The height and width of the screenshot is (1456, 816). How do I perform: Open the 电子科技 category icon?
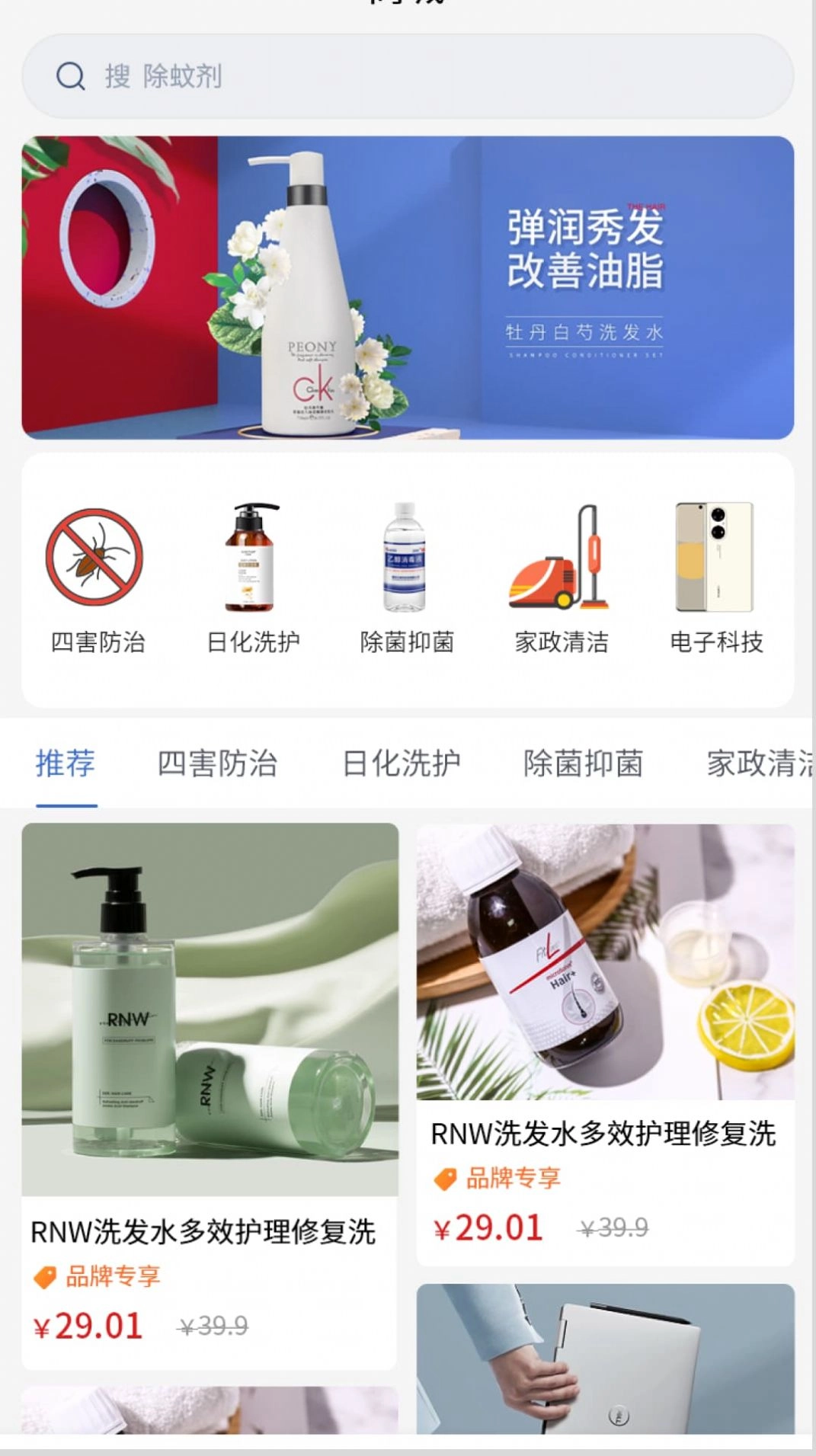pyautogui.click(x=715, y=579)
